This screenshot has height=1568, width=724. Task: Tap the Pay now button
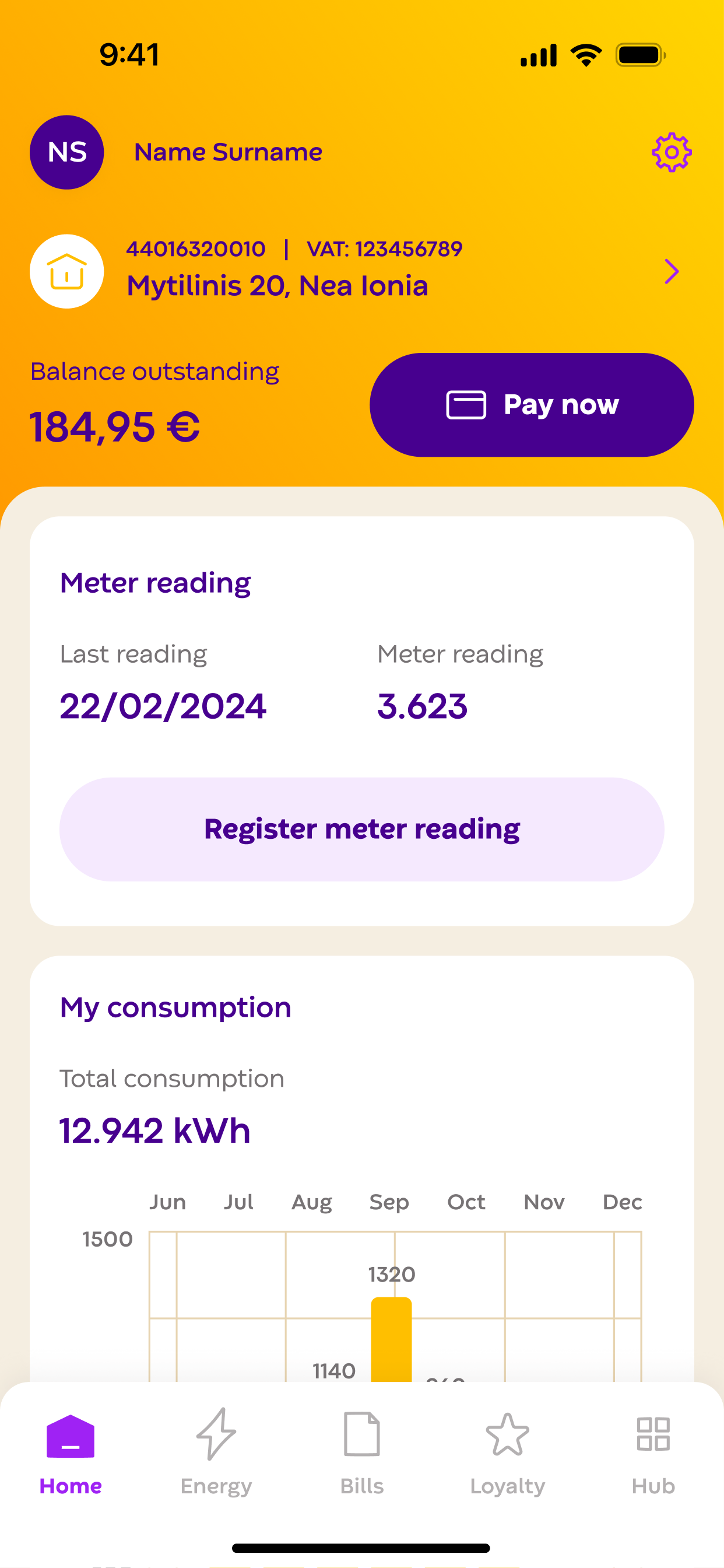coord(532,405)
